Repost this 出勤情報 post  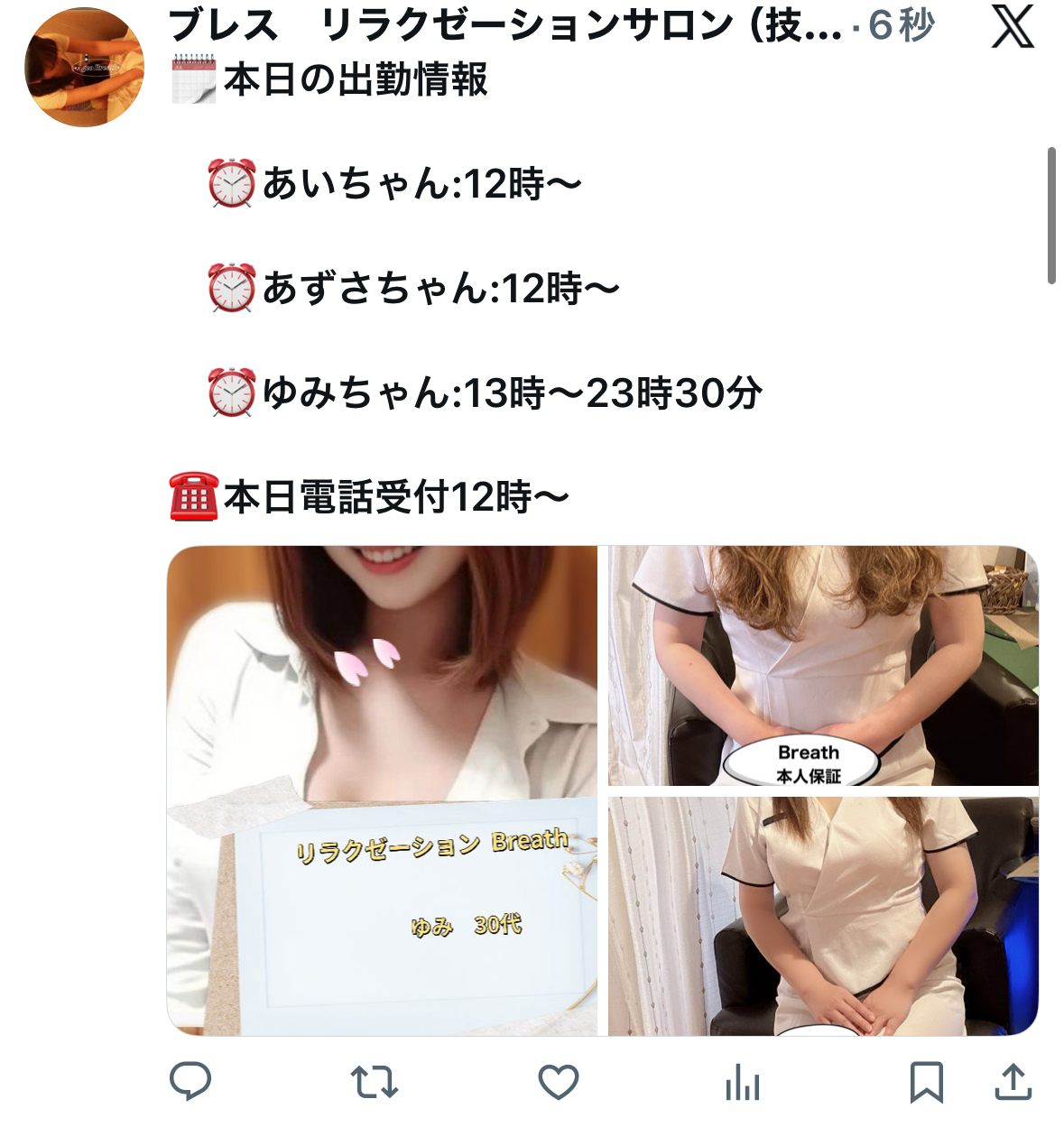click(x=374, y=1081)
